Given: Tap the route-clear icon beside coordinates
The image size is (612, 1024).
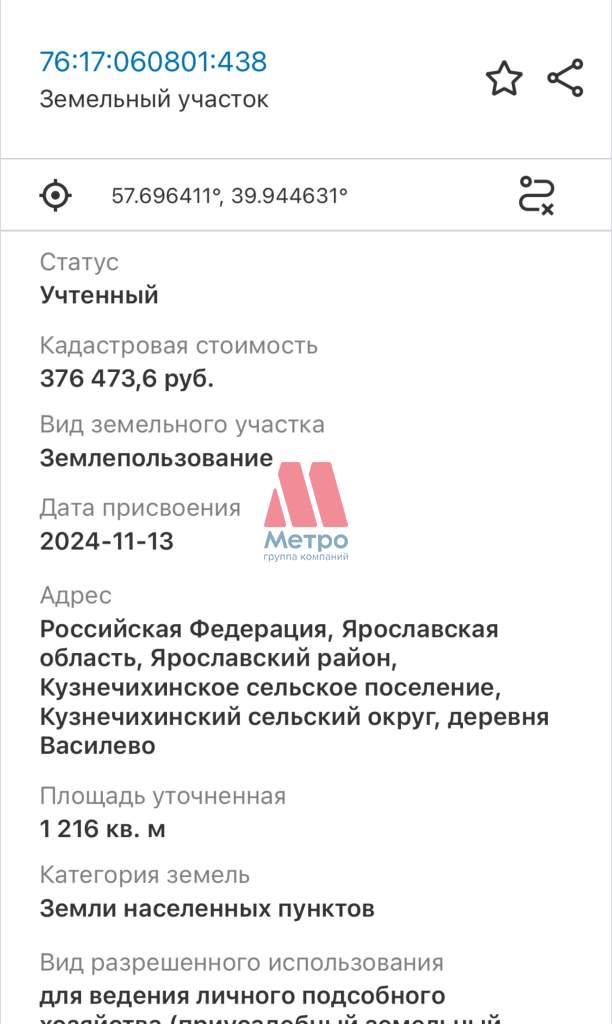Looking at the screenshot, I should coord(537,195).
